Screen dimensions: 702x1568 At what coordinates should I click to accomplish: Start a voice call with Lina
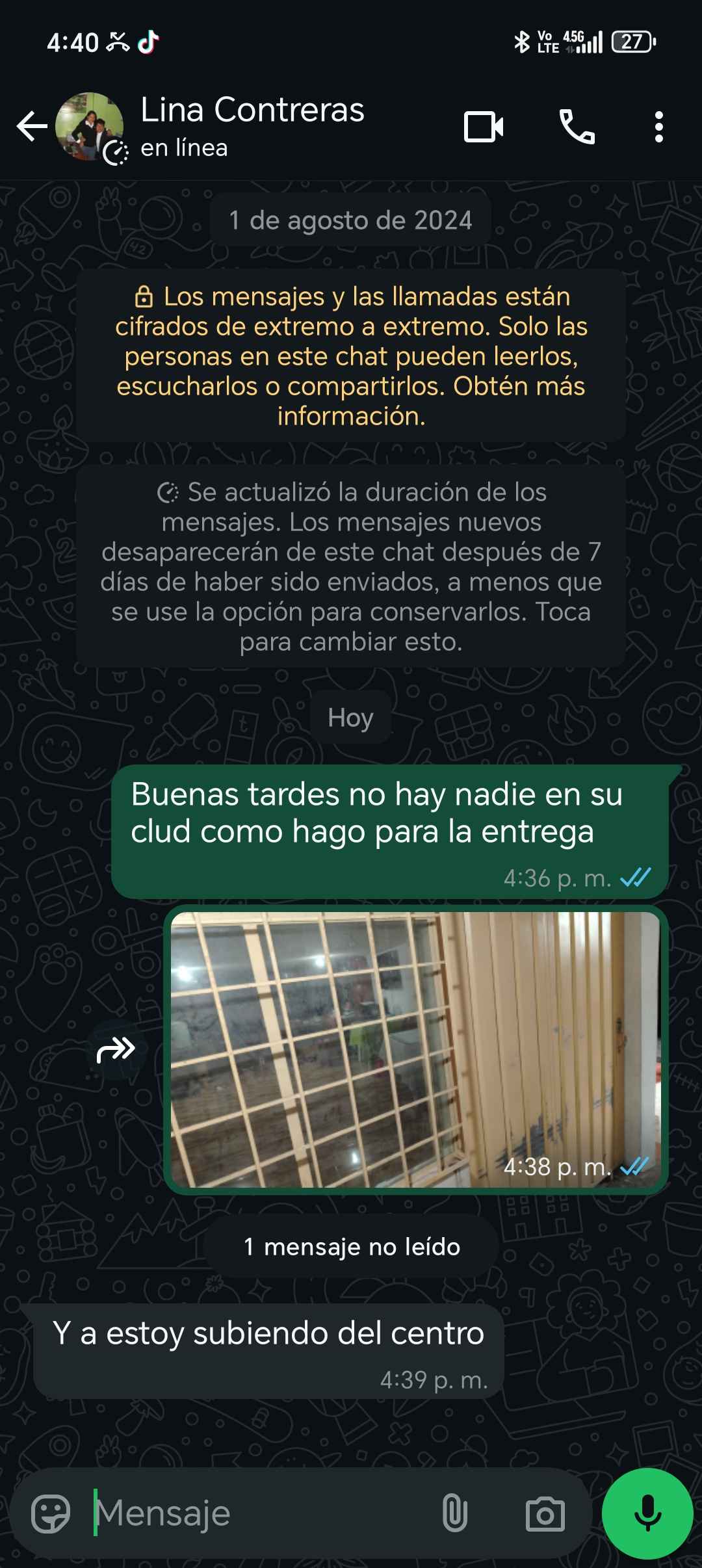[577, 126]
